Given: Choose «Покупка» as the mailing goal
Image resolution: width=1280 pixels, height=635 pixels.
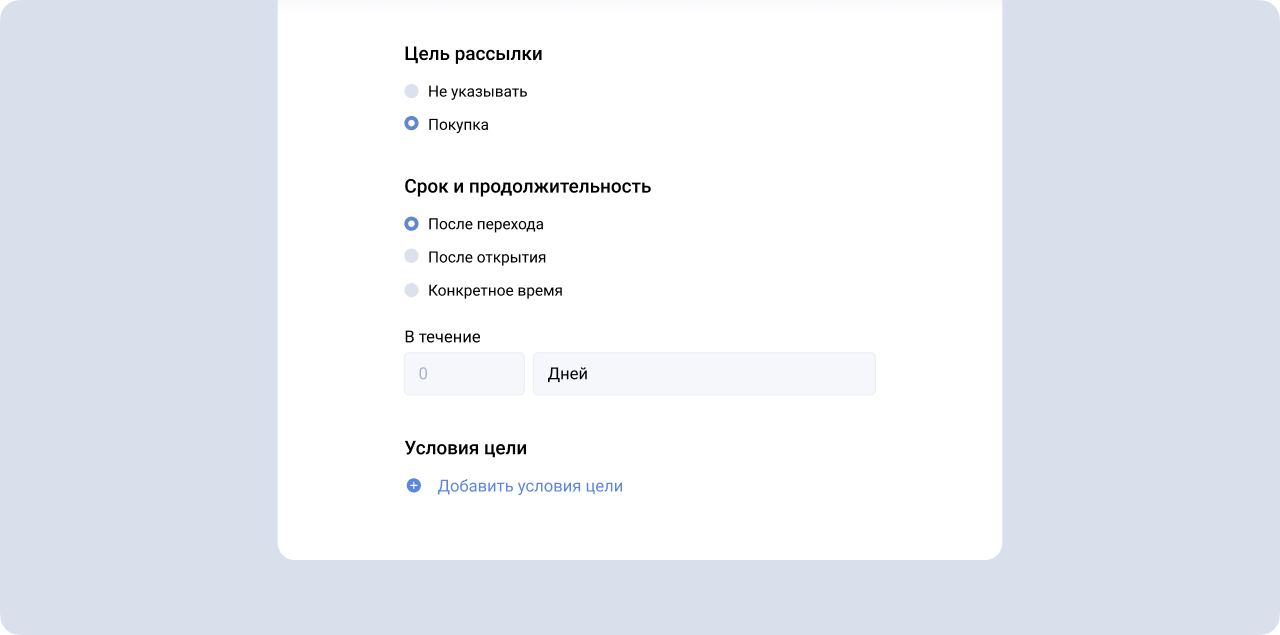Looking at the screenshot, I should coord(411,124).
